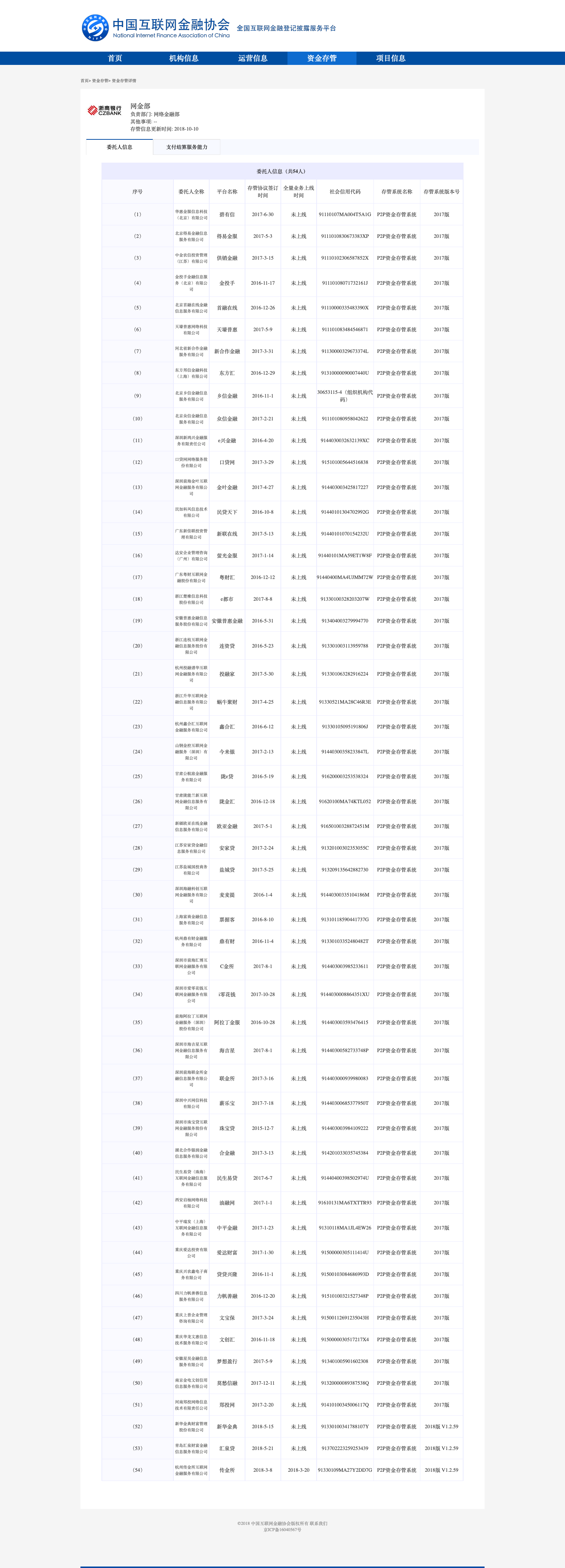Select the 资金存管 navigation item
565x1568 pixels.
point(321,58)
